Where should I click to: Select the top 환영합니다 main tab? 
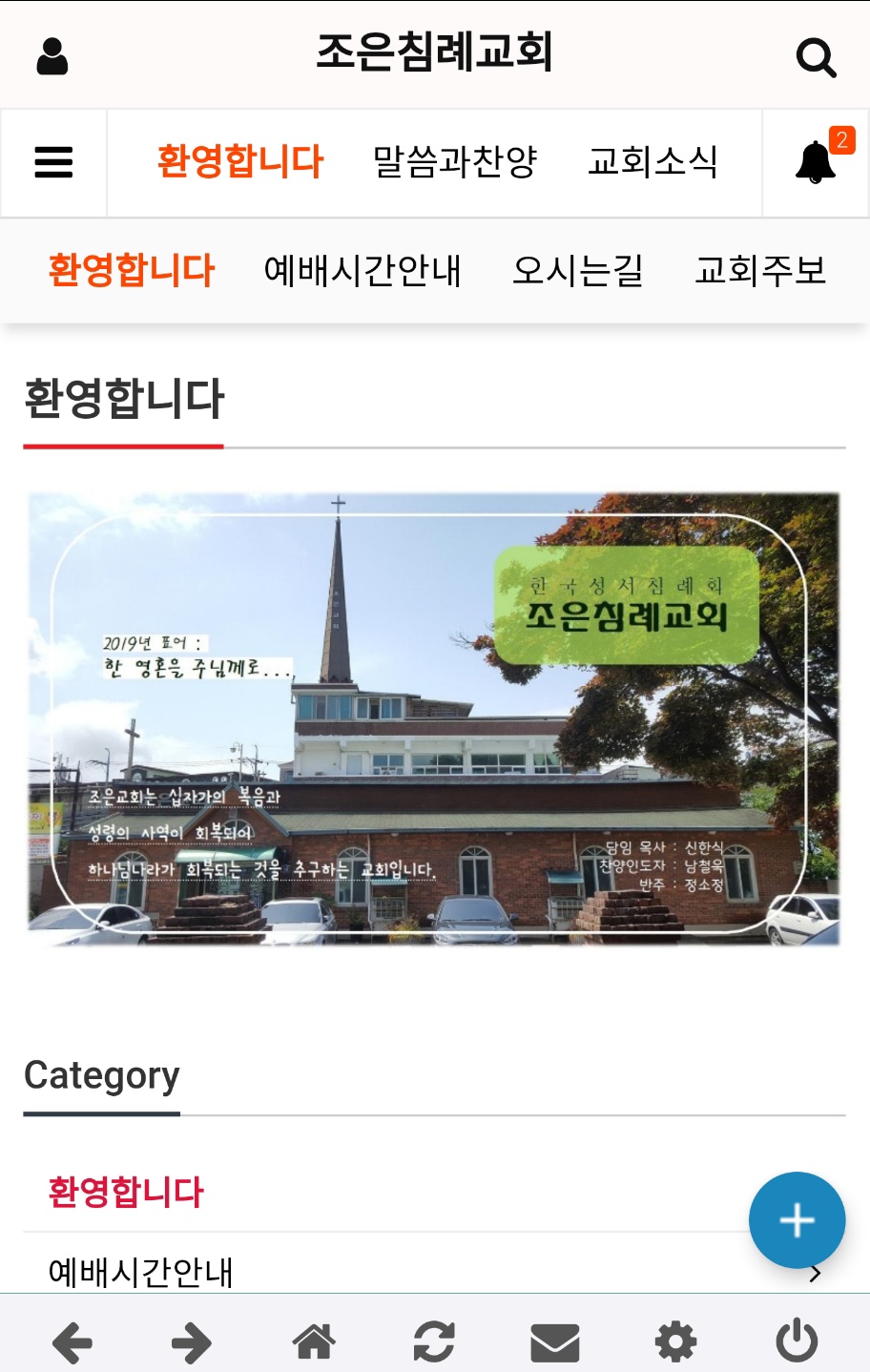click(x=240, y=162)
